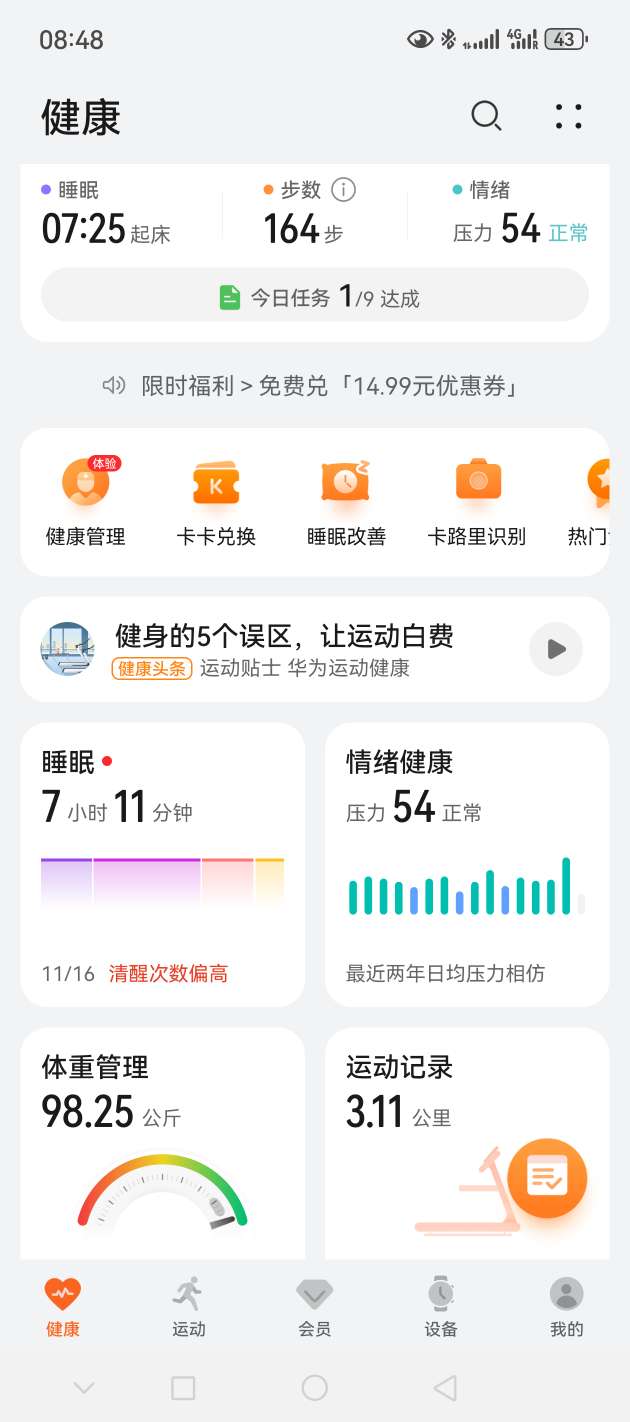Switch to the 会员 tab
Image resolution: width=630 pixels, height=1422 pixels.
[314, 1306]
